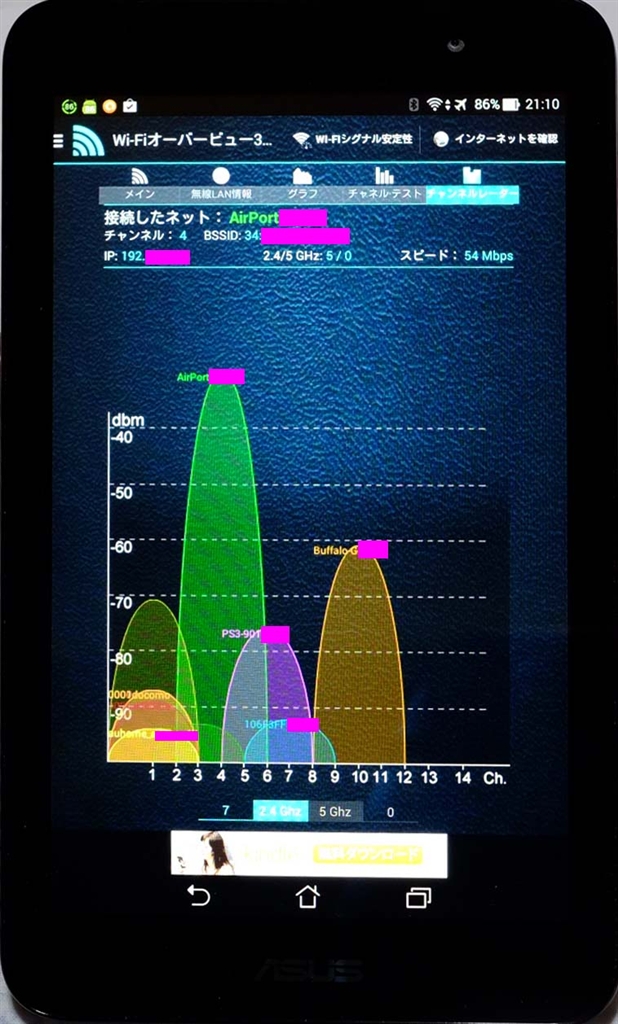Switch to the メイン tab
Screen dimensions: 618x1024
(x=138, y=185)
